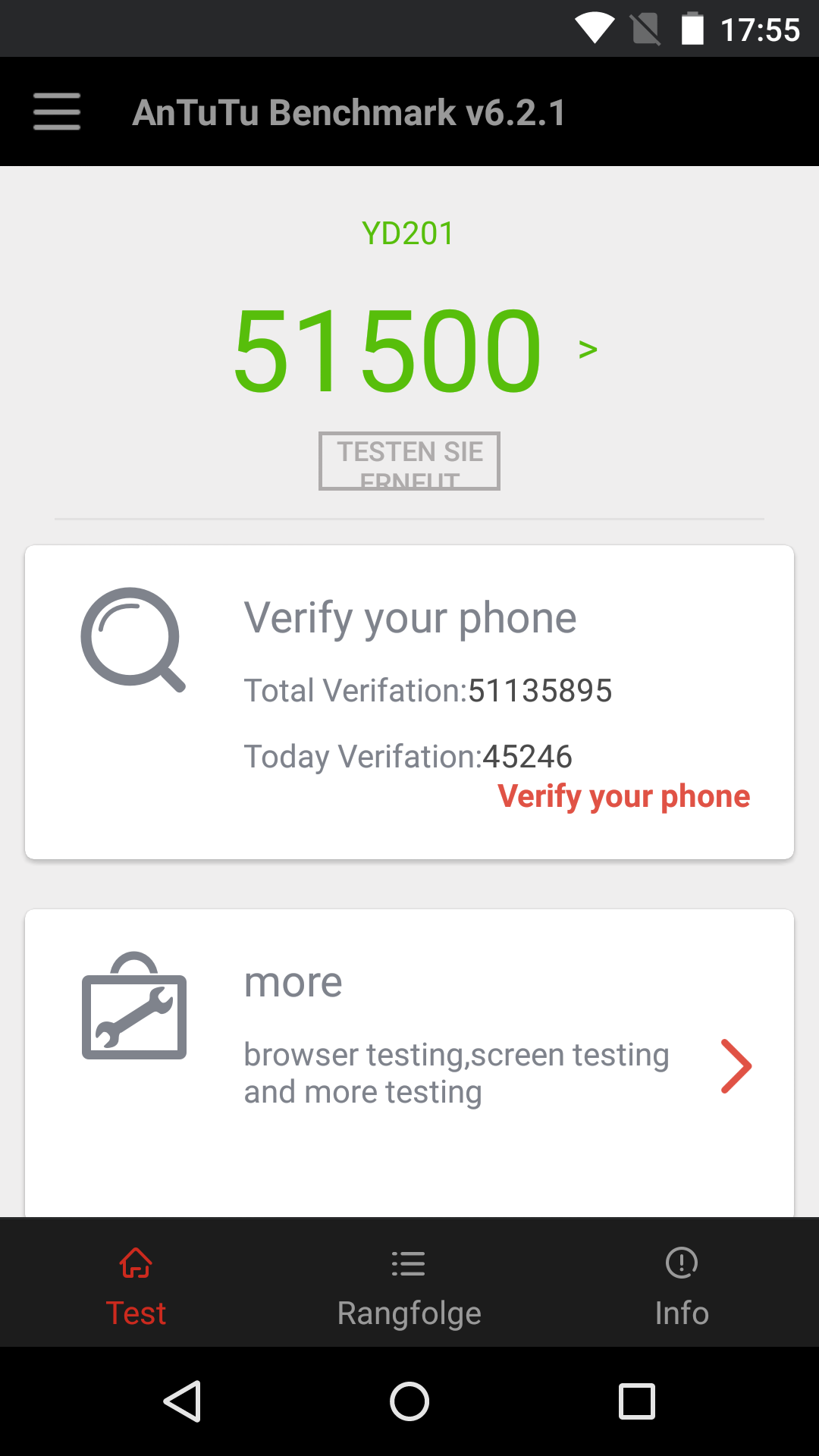Open the more testing card
Image resolution: width=819 pixels, height=1456 pixels.
(x=409, y=1063)
